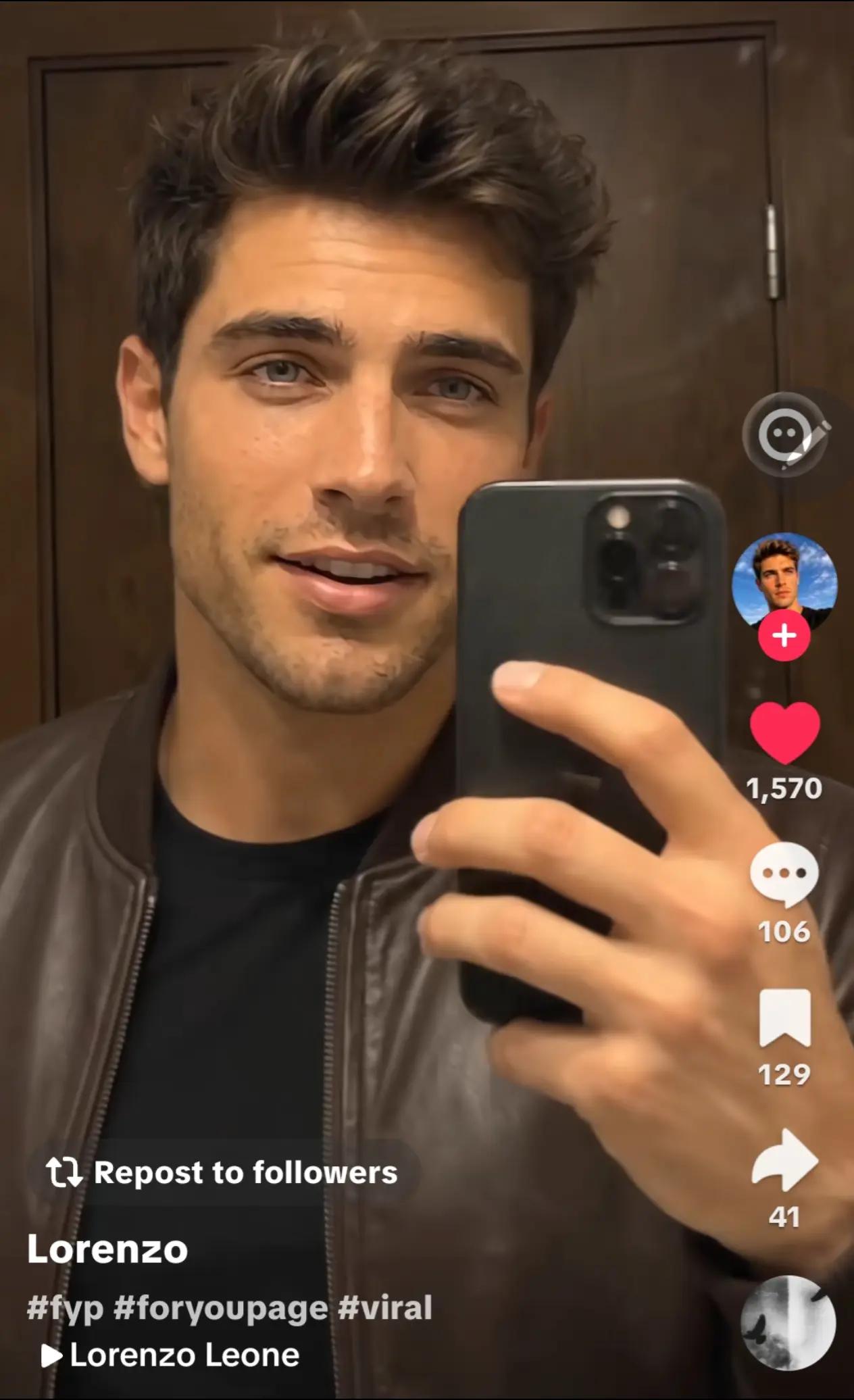
Task: Open the spinning sound disc
Action: point(788,1324)
